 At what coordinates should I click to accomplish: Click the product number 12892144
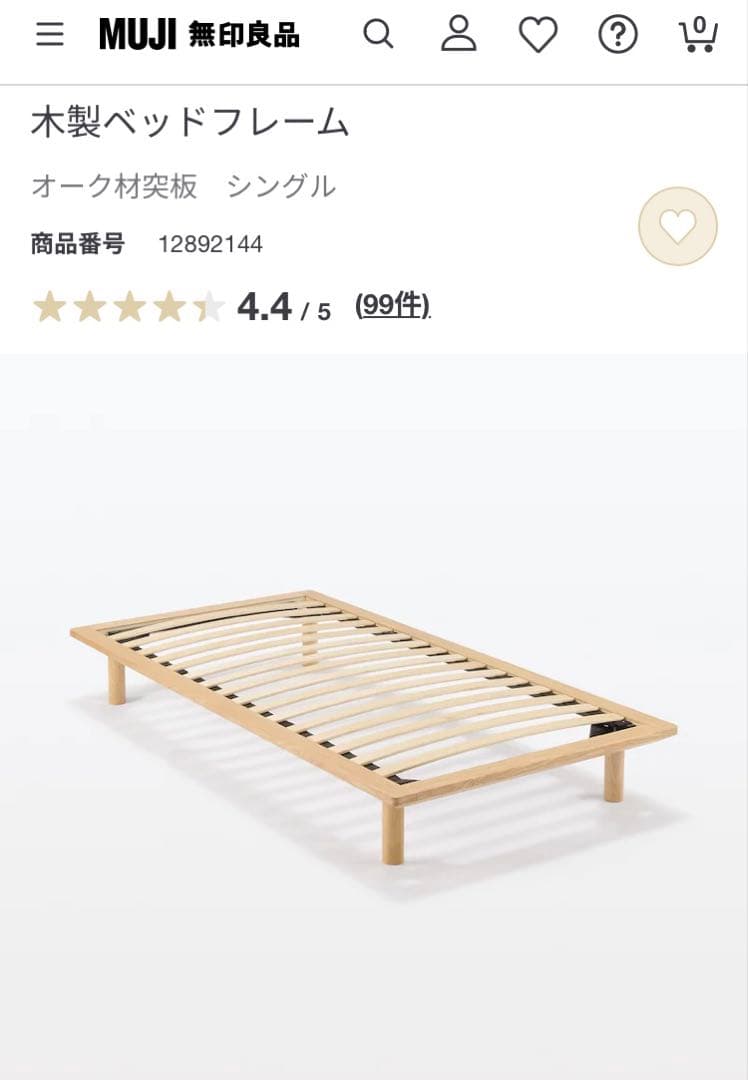(x=214, y=241)
